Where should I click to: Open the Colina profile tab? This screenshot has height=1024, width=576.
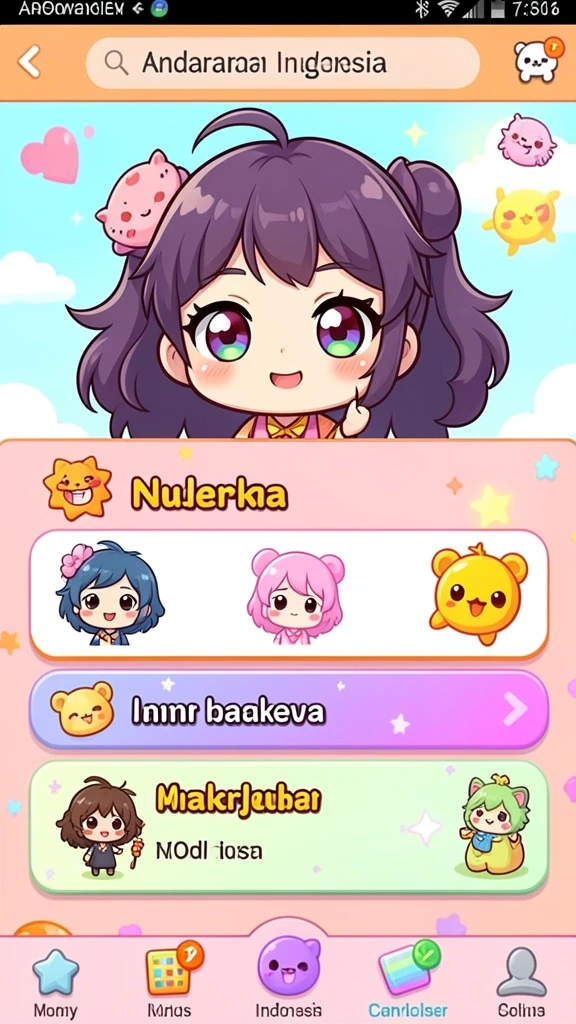coord(521,983)
